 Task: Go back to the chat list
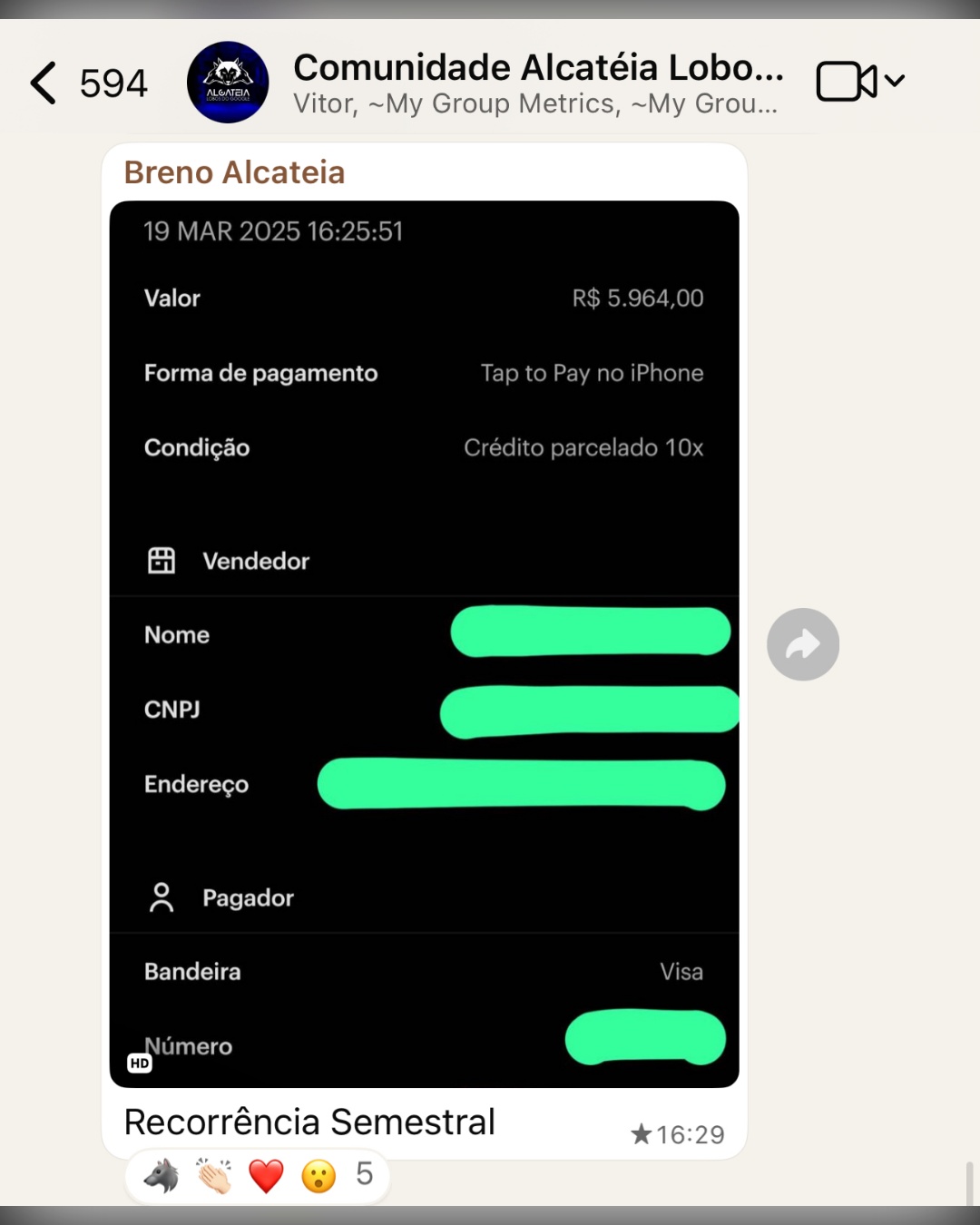coord(45,83)
